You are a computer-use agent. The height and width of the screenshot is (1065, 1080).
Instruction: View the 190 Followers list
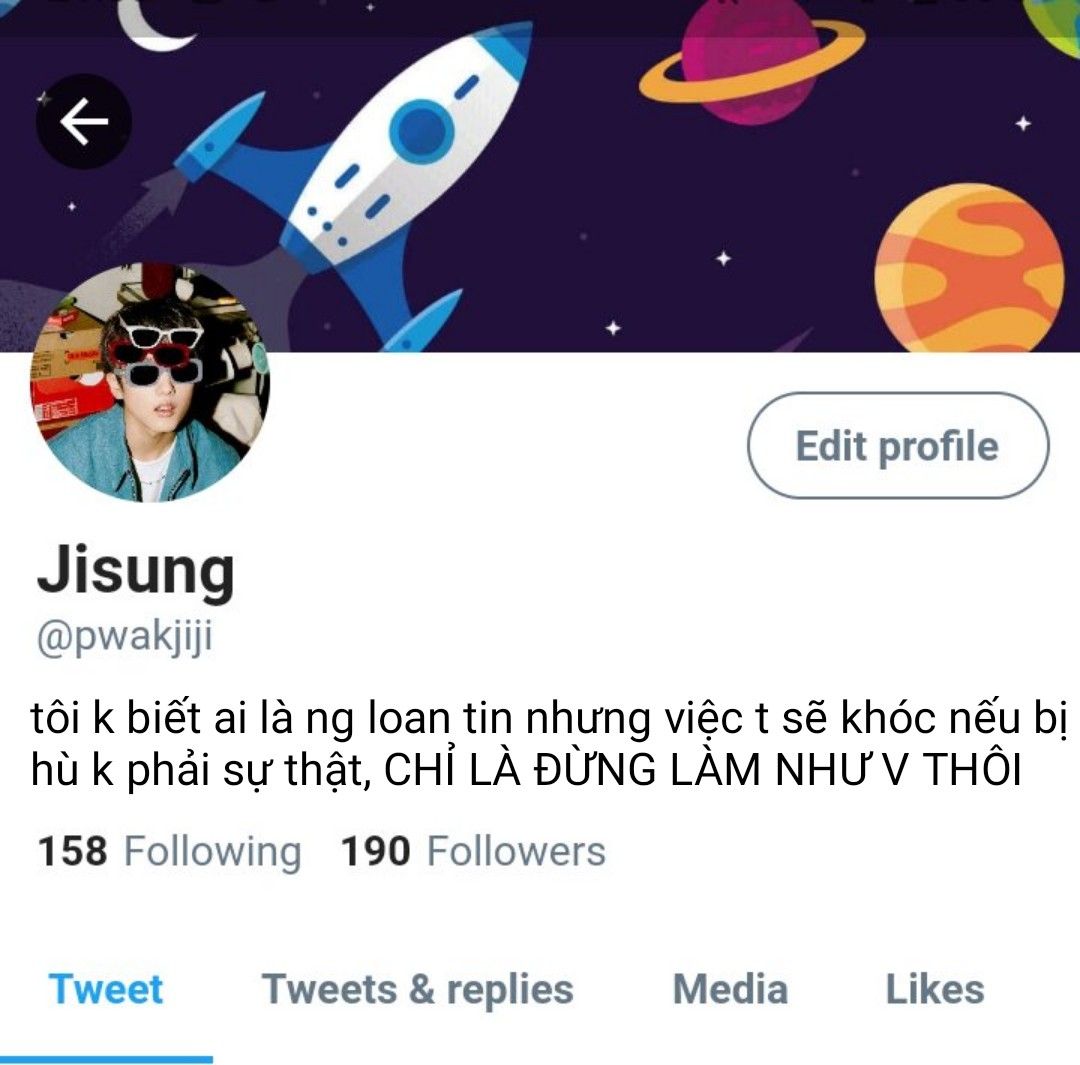pos(473,851)
